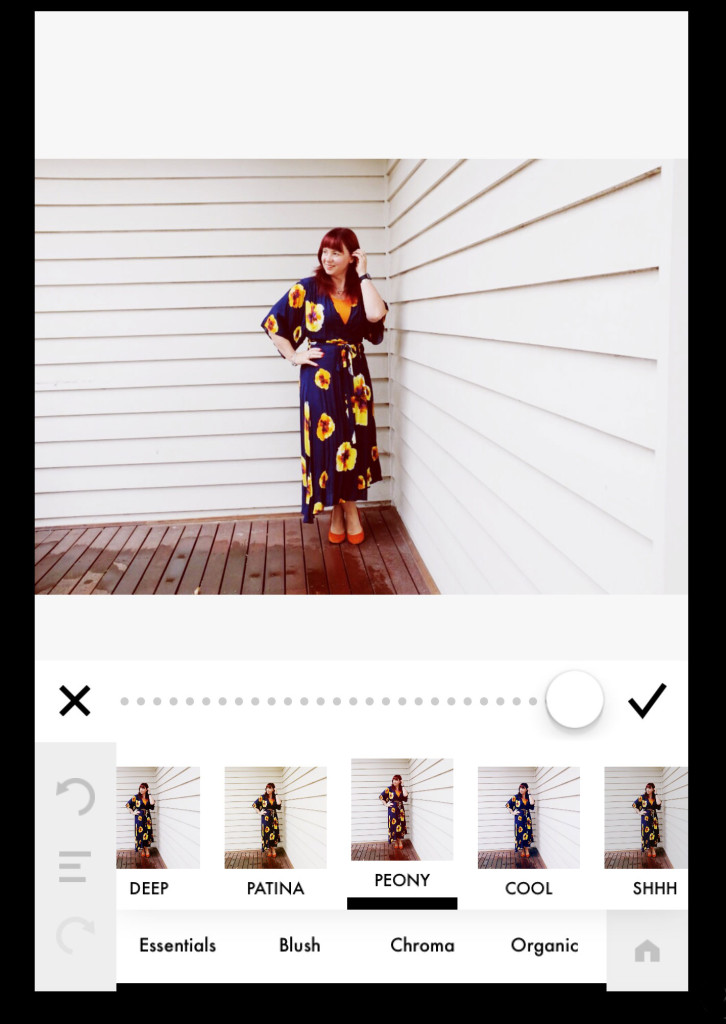Open the Chroma filter pack
Screen dimensions: 726x1024
click(422, 945)
